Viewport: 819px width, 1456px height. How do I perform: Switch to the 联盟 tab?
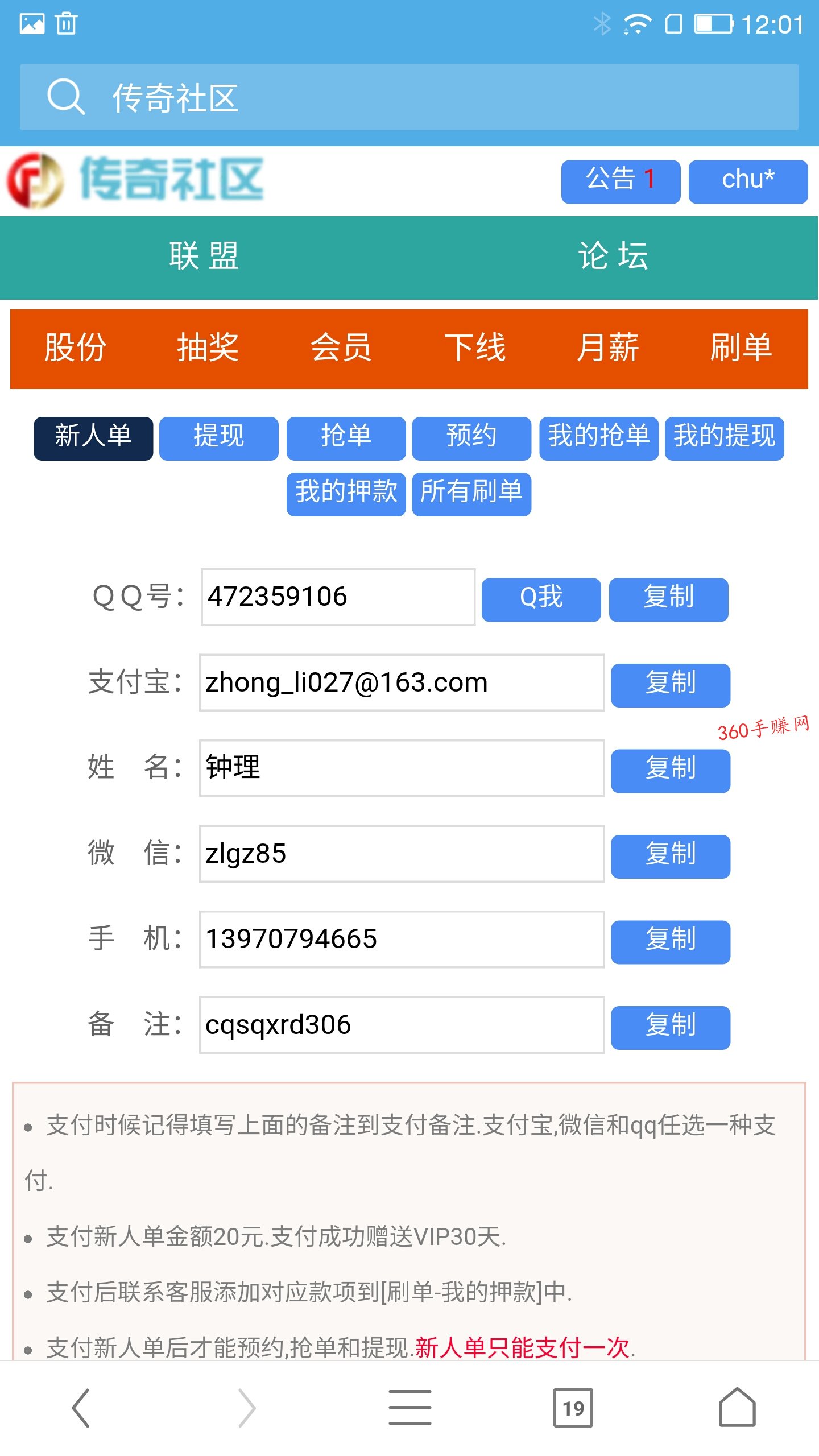(204, 257)
